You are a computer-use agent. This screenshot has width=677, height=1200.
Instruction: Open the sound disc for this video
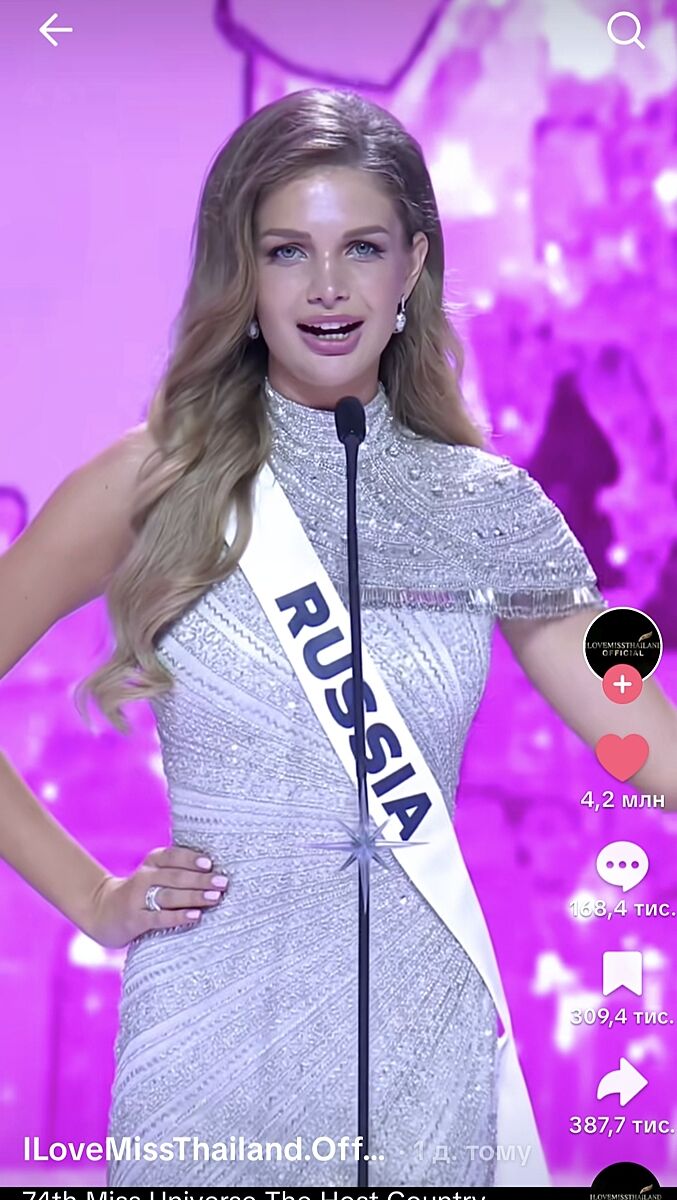tap(625, 1184)
